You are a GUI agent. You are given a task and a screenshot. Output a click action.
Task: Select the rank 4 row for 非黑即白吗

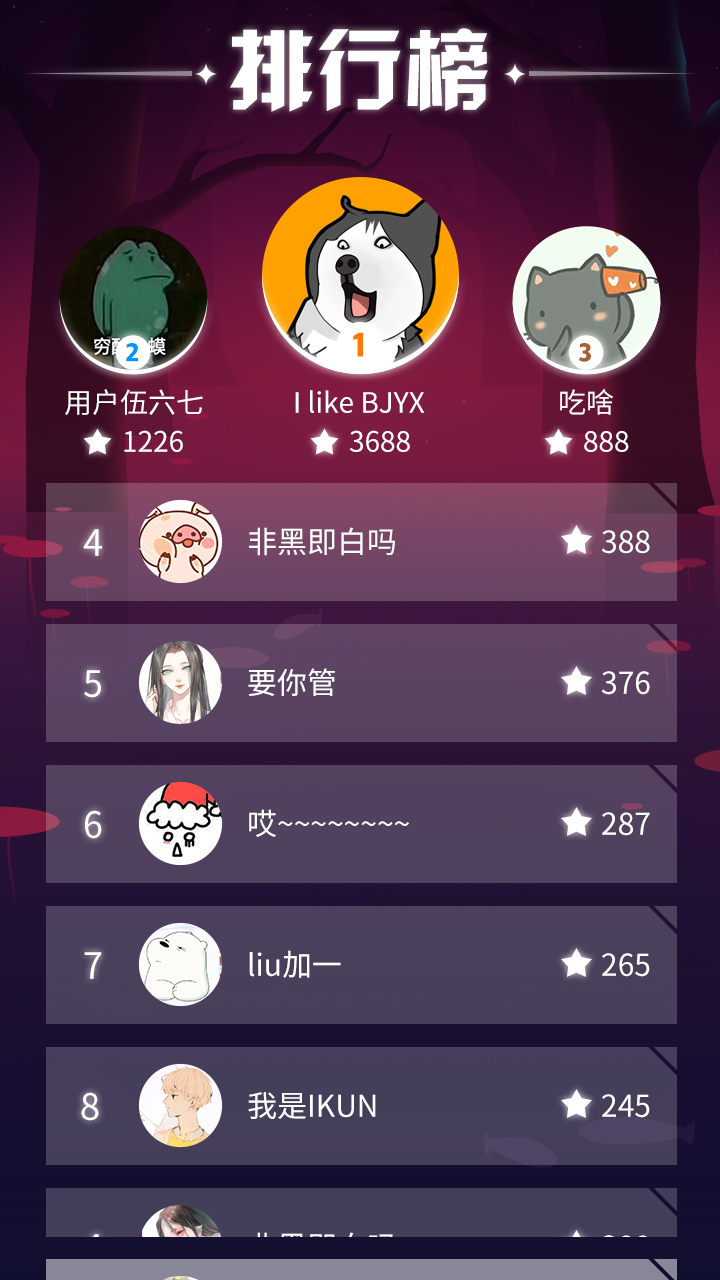[360, 541]
